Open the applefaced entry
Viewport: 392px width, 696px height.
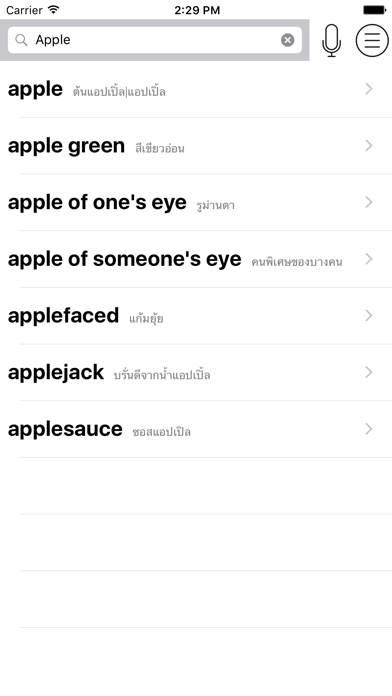[x=196, y=316]
